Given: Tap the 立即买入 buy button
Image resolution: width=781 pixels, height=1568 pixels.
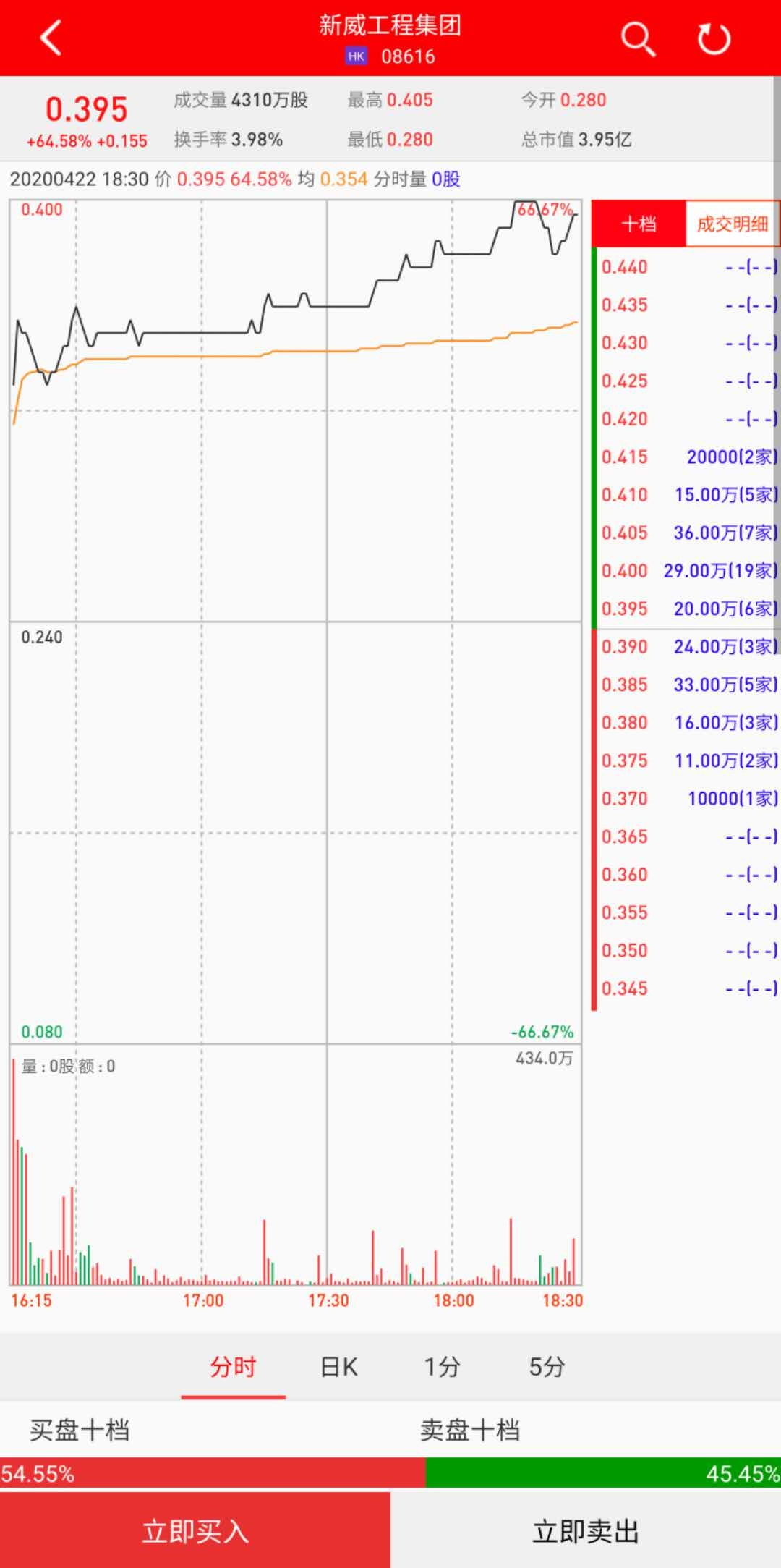Looking at the screenshot, I should [x=195, y=1531].
